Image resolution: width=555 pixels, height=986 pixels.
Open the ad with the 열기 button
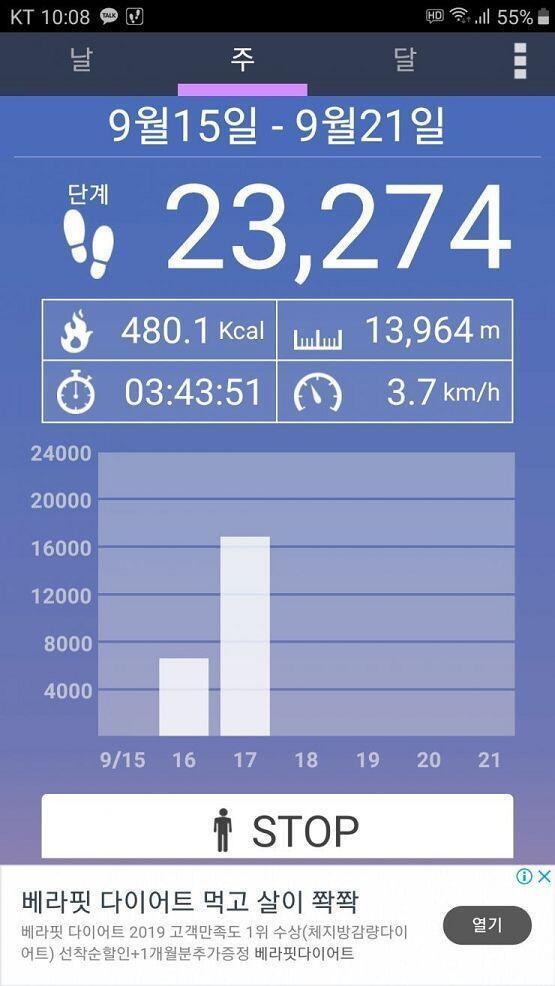[x=487, y=924]
